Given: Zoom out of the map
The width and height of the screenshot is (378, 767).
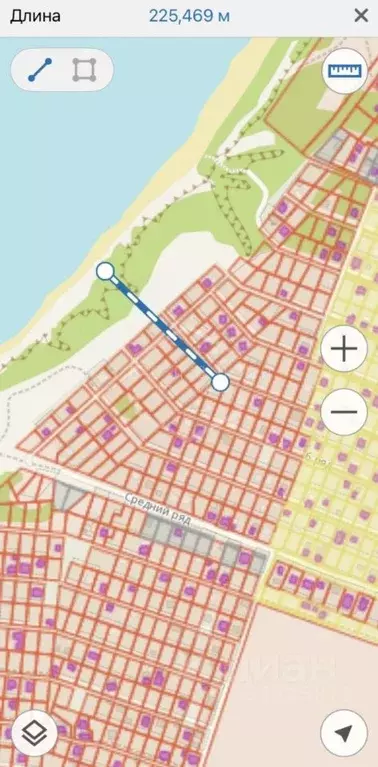Looking at the screenshot, I should click(344, 412).
